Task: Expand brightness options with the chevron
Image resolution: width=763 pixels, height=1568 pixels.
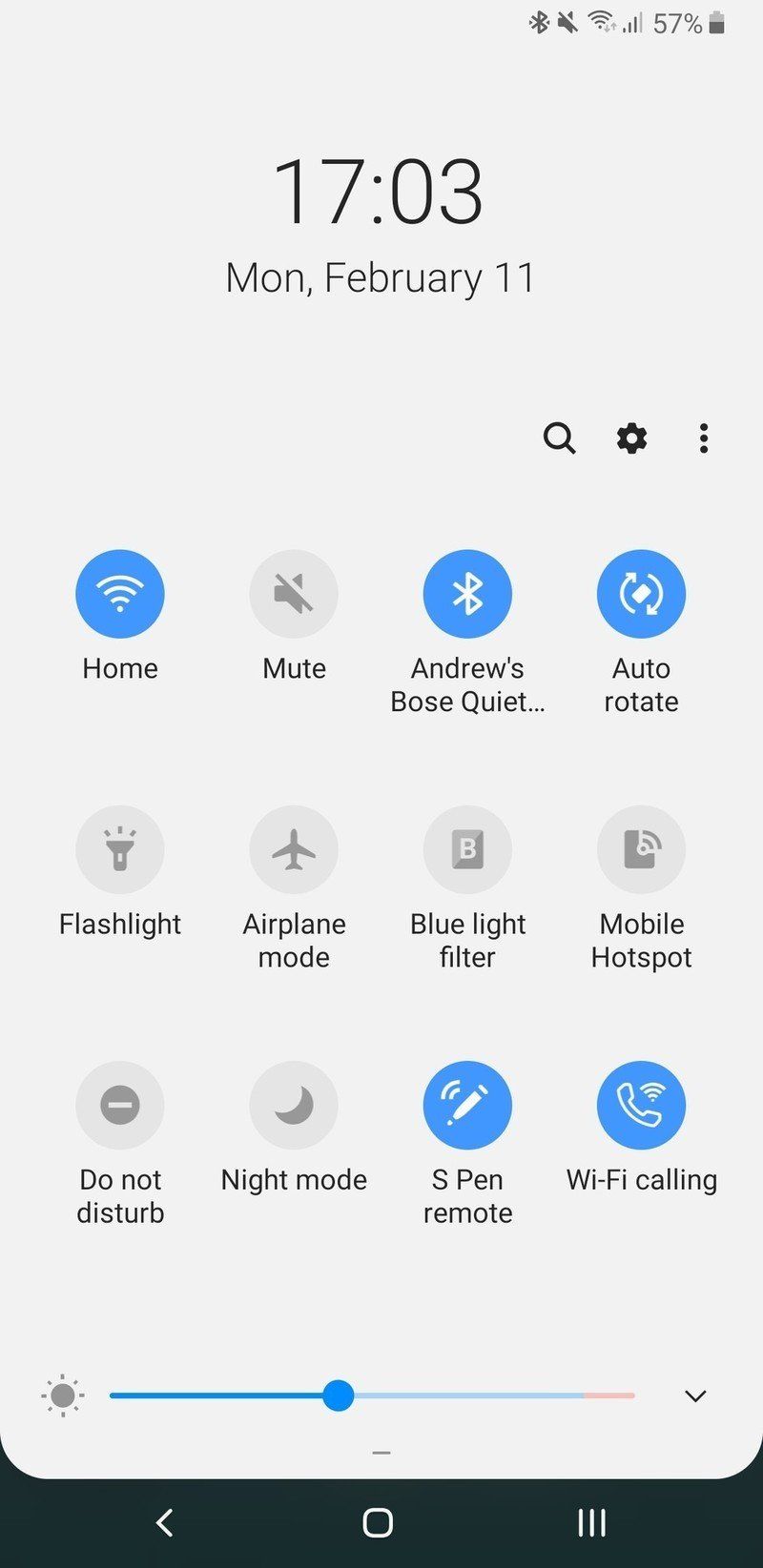Action: 695,1395
